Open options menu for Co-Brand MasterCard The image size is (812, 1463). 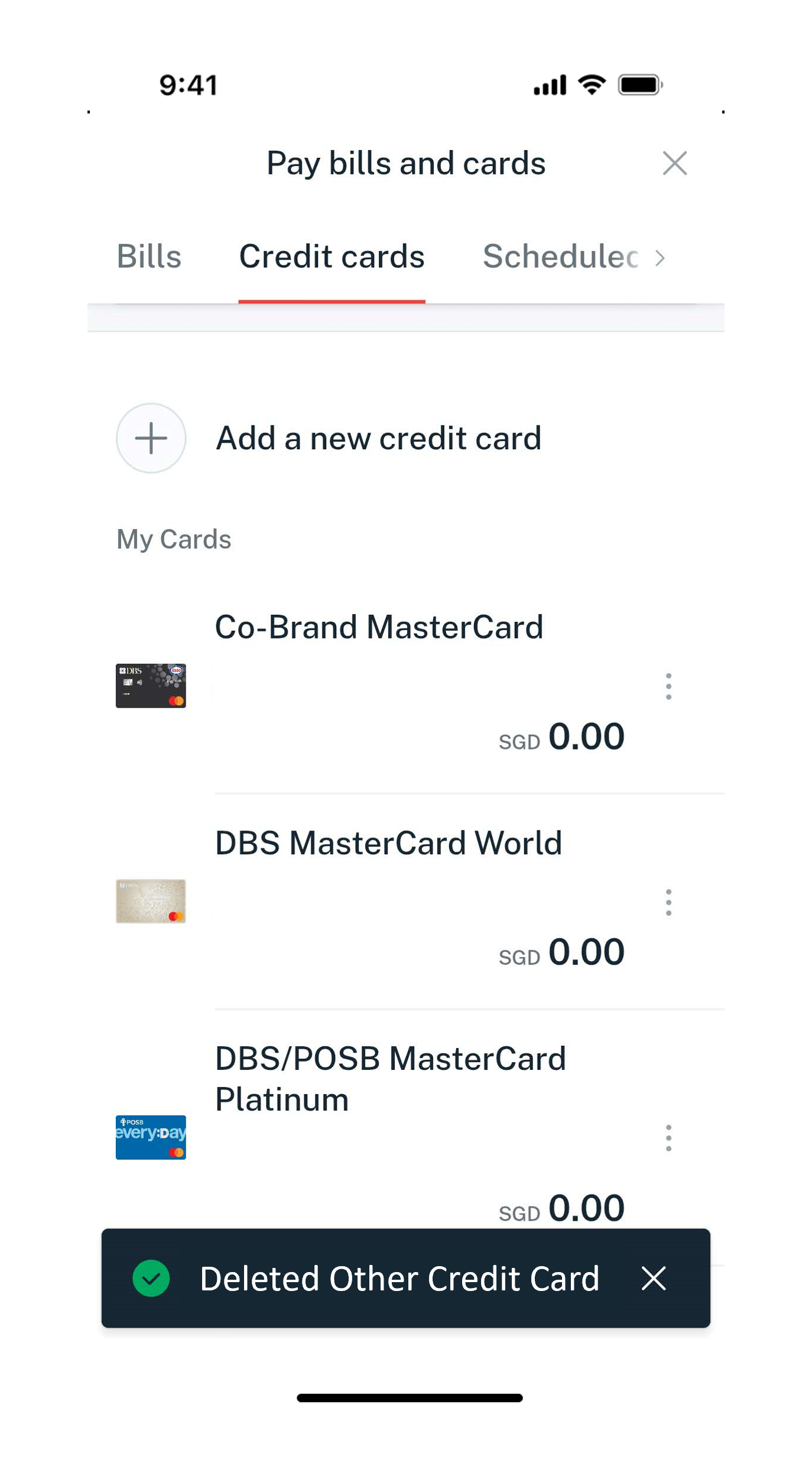coord(668,686)
